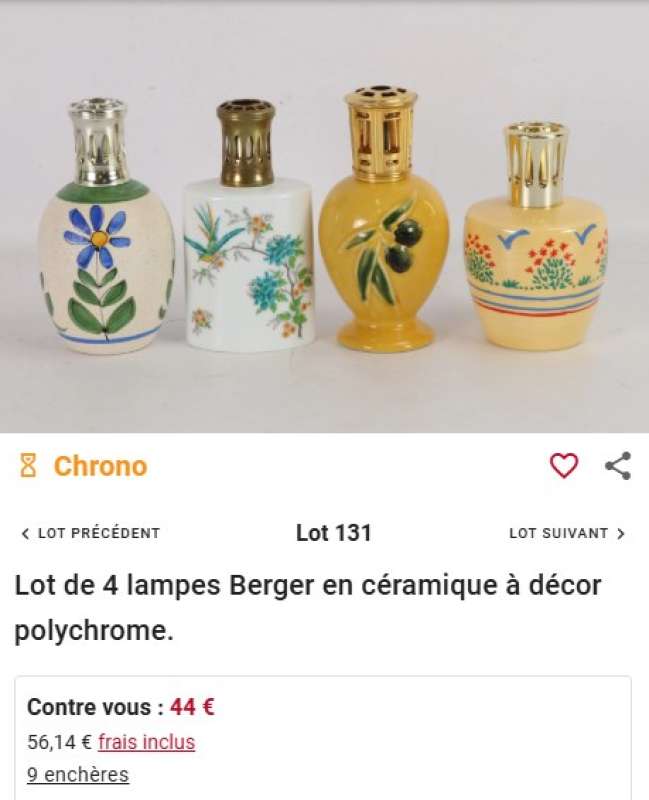
Task: Go to the next lot
Action: point(567,533)
